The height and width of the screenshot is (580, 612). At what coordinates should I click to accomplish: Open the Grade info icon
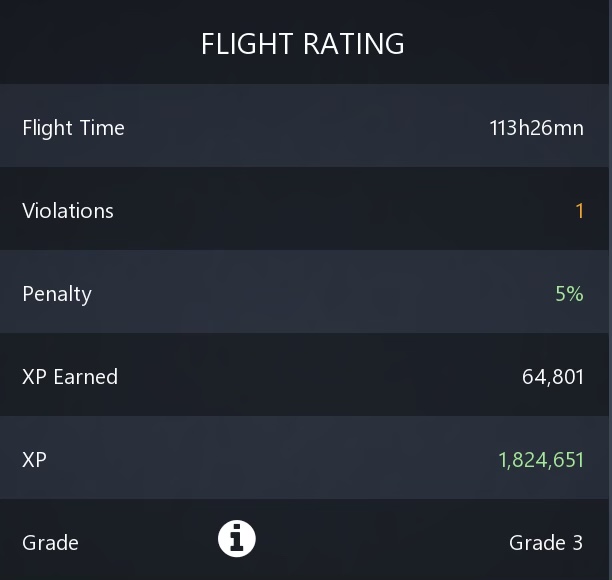(237, 539)
